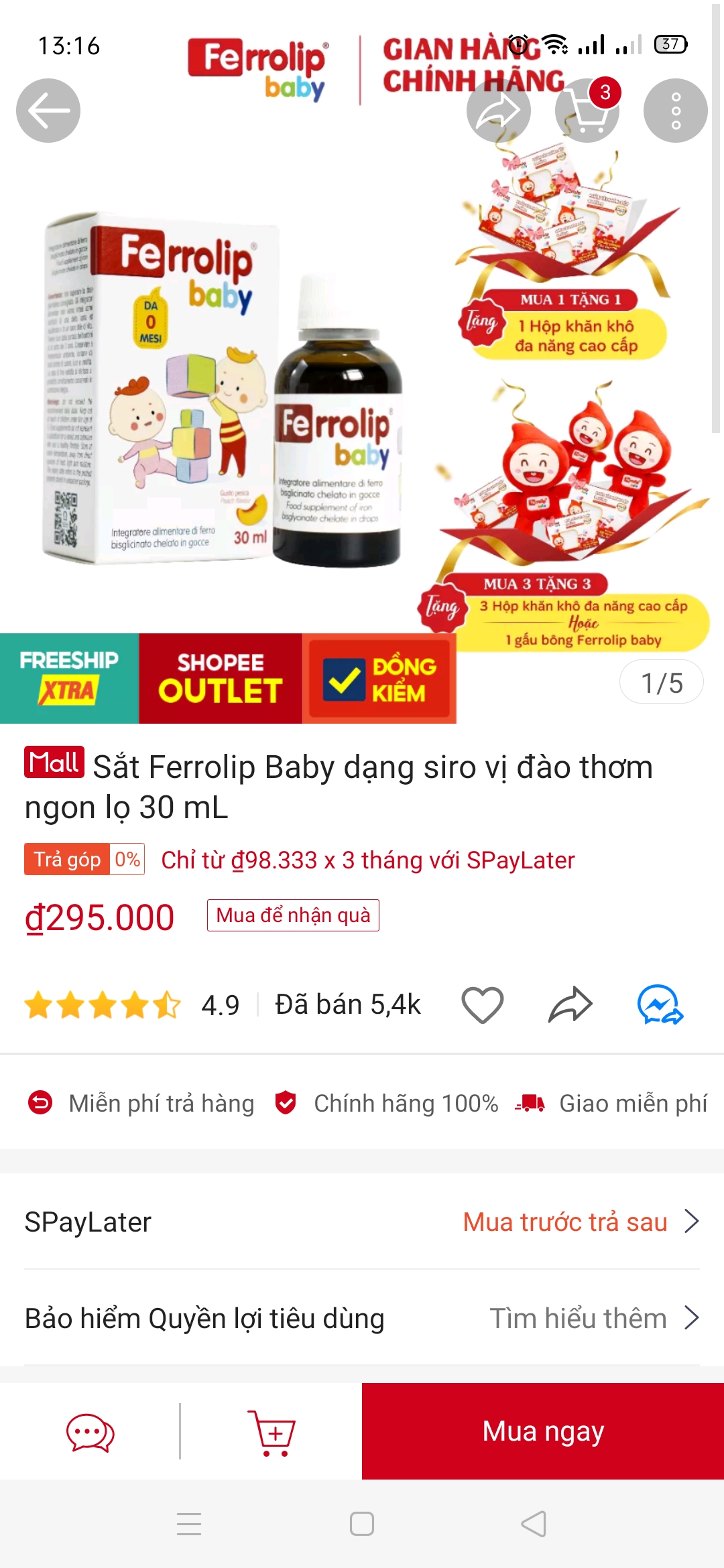This screenshot has height=1568, width=724.
Task: Like this product with the heart icon
Action: [482, 1005]
